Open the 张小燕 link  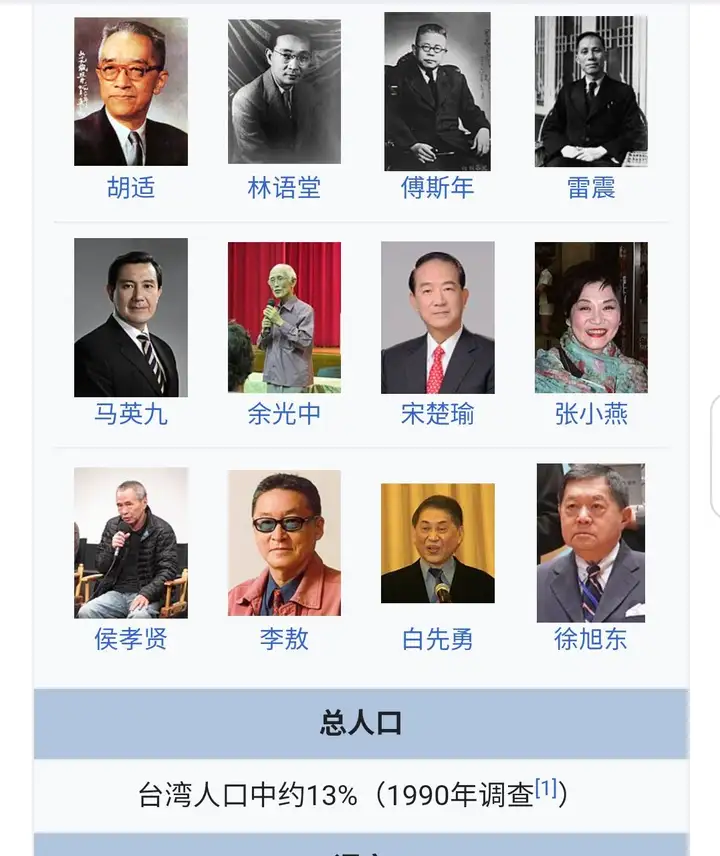click(591, 414)
